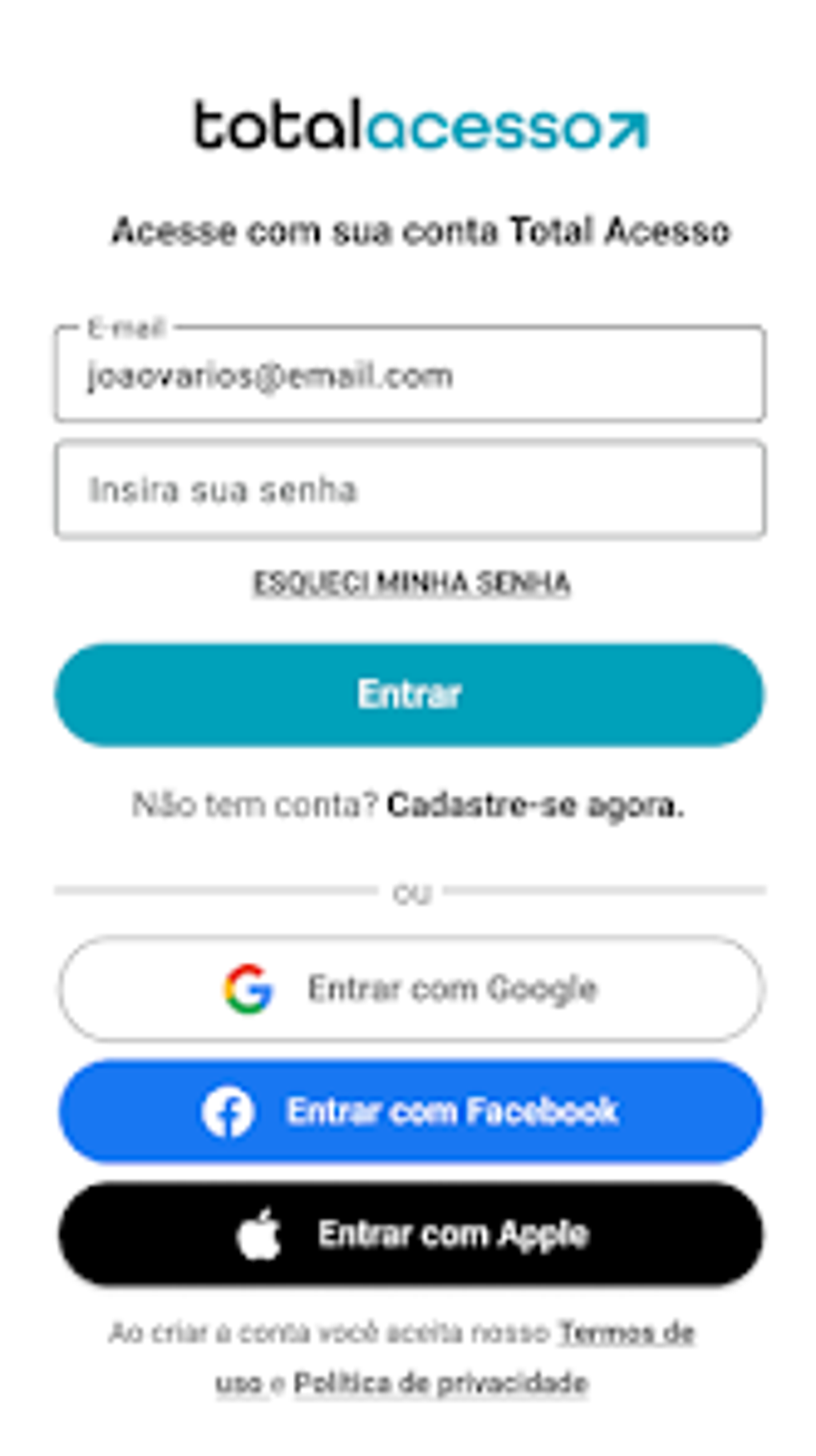Choose Entrar com Facebook
The width and height of the screenshot is (816, 1456).
pos(410,1111)
